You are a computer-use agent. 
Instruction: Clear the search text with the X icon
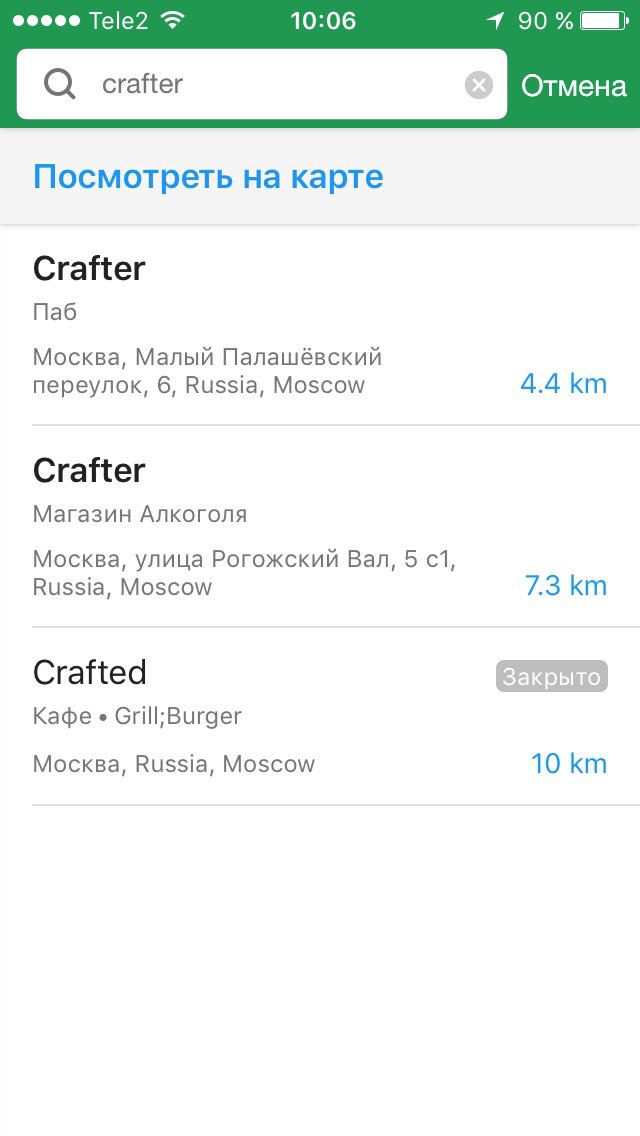(478, 85)
